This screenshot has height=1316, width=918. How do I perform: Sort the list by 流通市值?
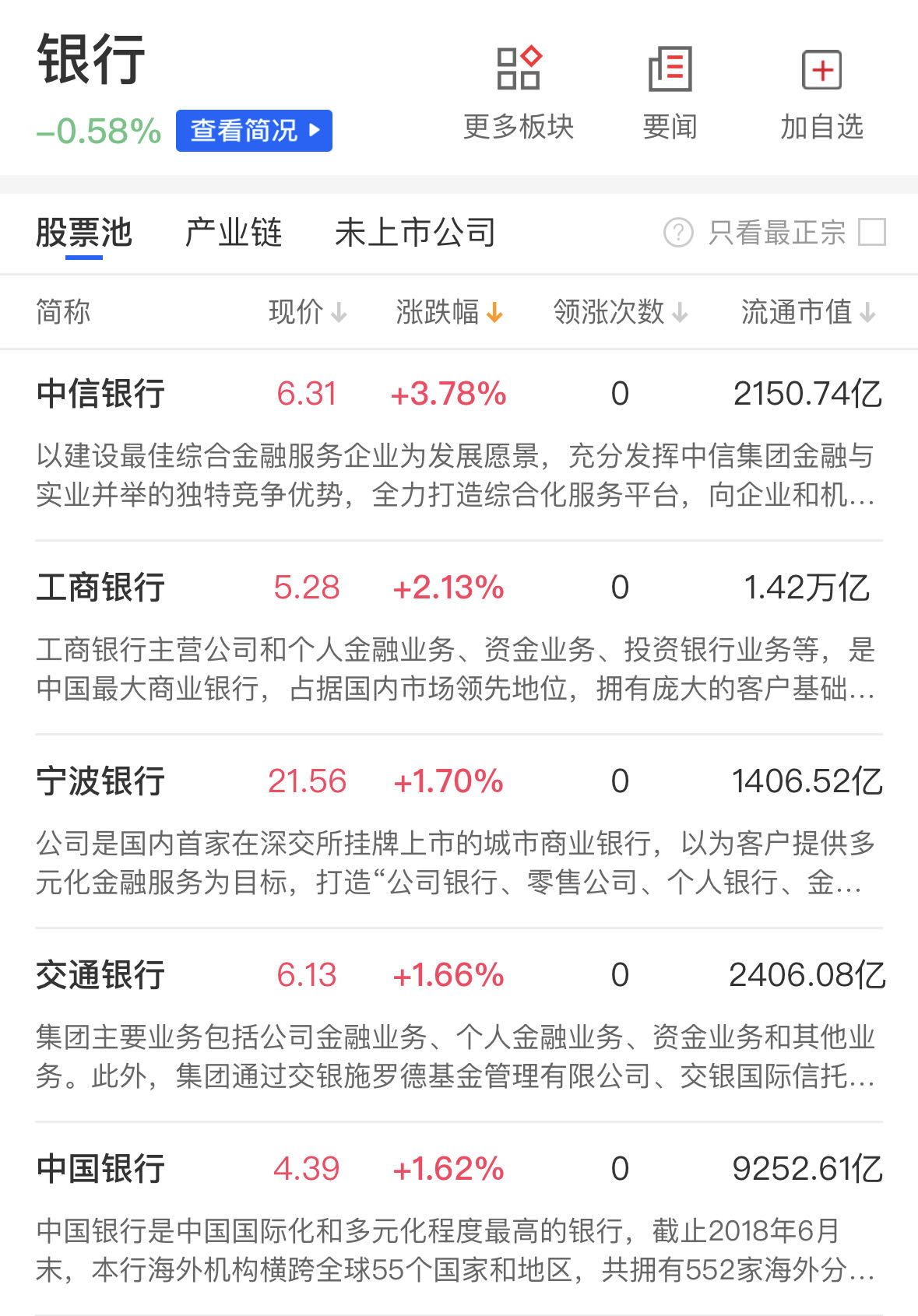pyautogui.click(x=808, y=312)
